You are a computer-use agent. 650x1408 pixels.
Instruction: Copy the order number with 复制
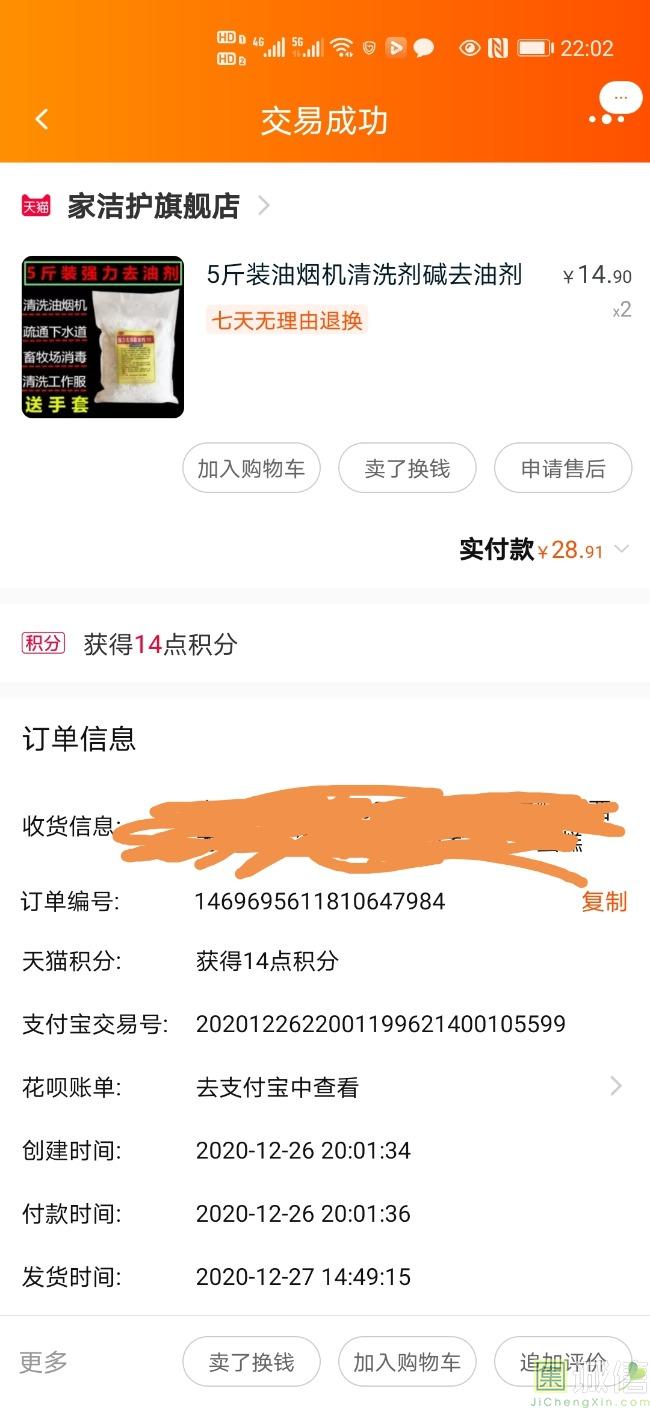click(604, 901)
